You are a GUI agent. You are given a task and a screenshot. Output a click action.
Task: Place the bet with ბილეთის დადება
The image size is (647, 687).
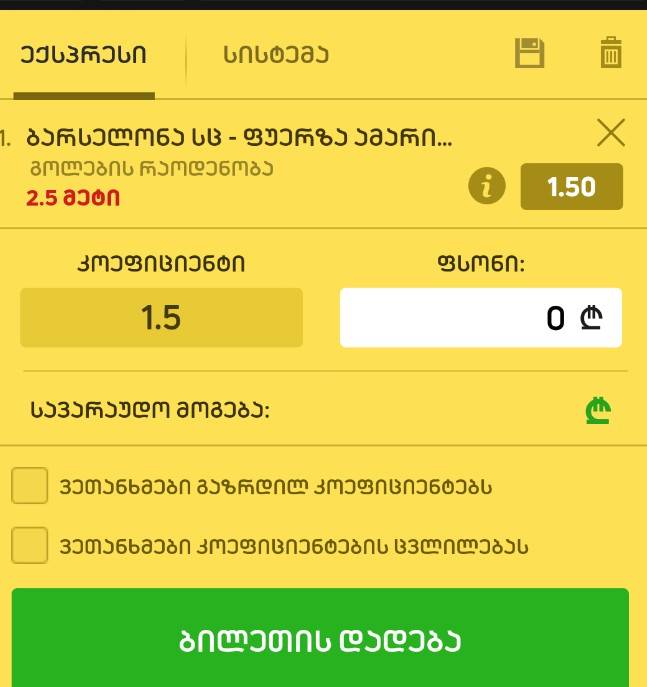coord(320,640)
